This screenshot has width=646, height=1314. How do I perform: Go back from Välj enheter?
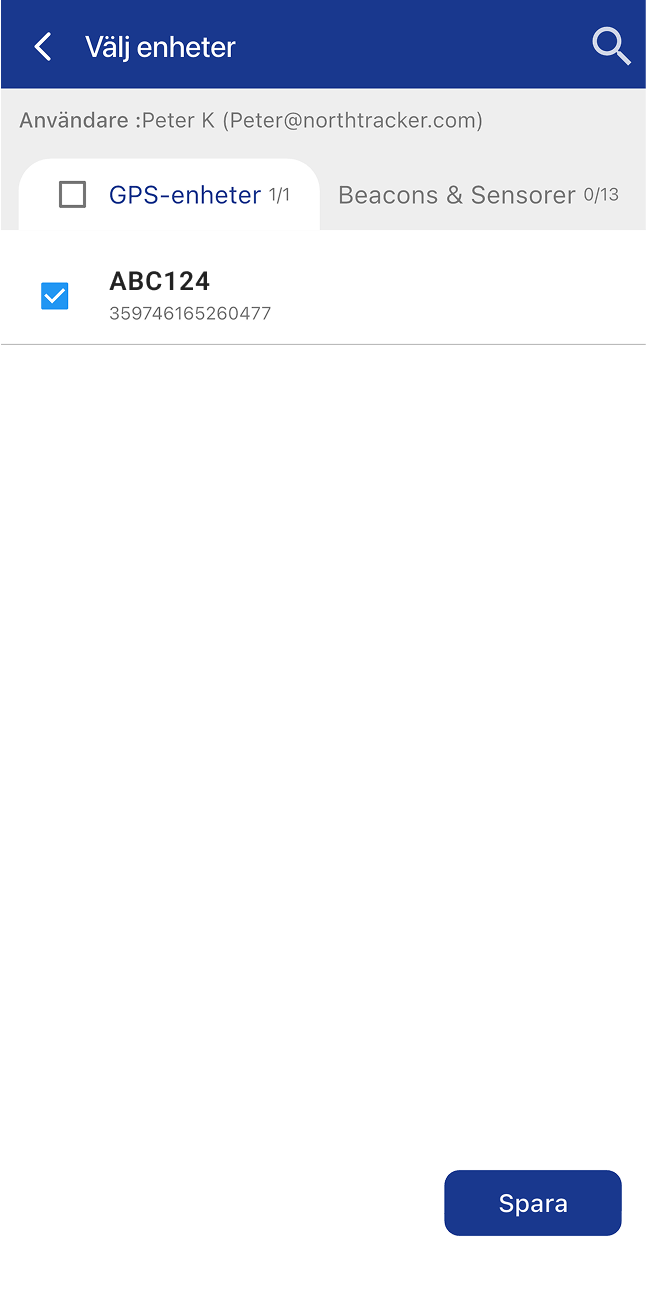coord(42,47)
